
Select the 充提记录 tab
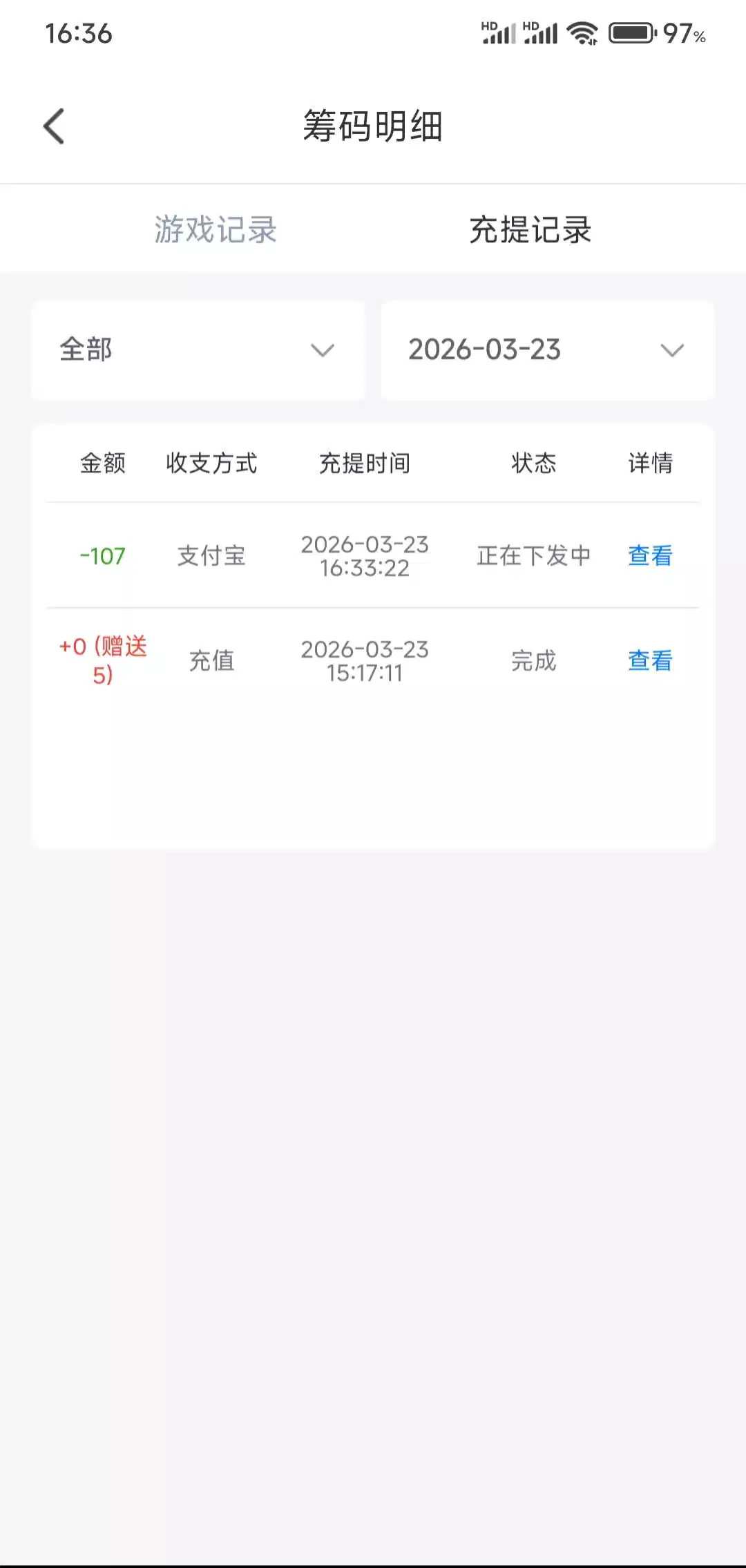click(530, 229)
